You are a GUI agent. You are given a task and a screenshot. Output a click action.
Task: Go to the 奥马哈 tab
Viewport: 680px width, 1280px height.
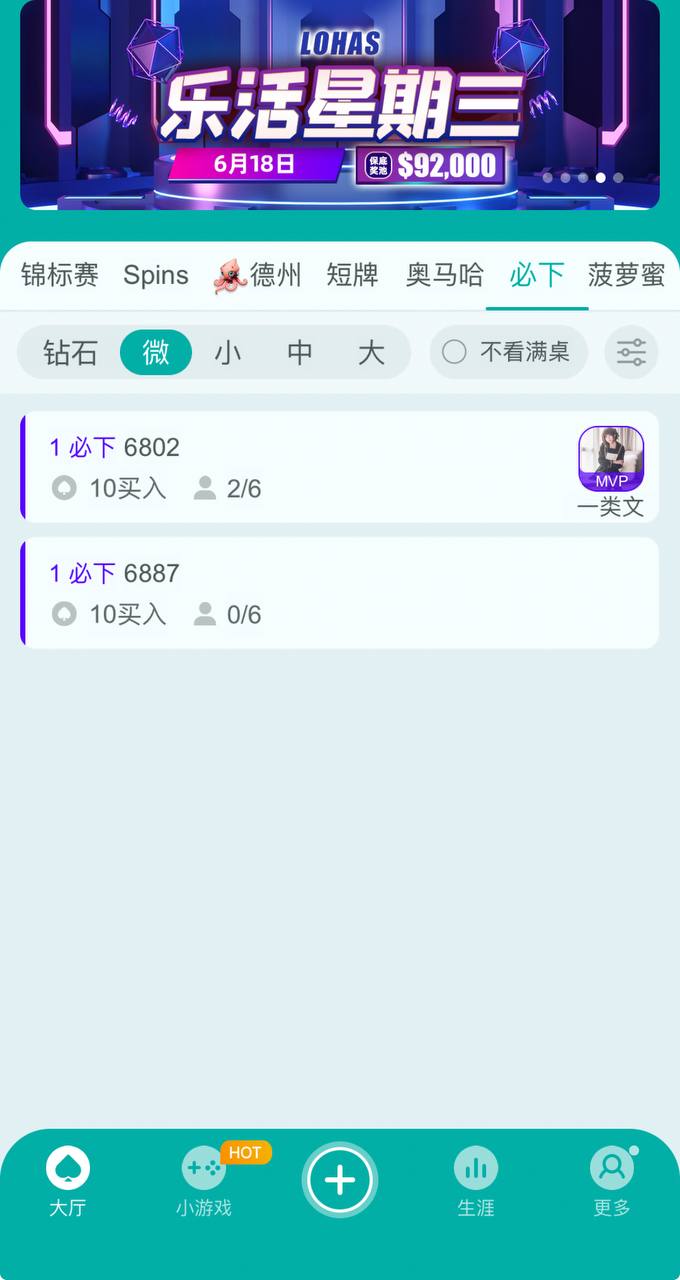click(444, 275)
